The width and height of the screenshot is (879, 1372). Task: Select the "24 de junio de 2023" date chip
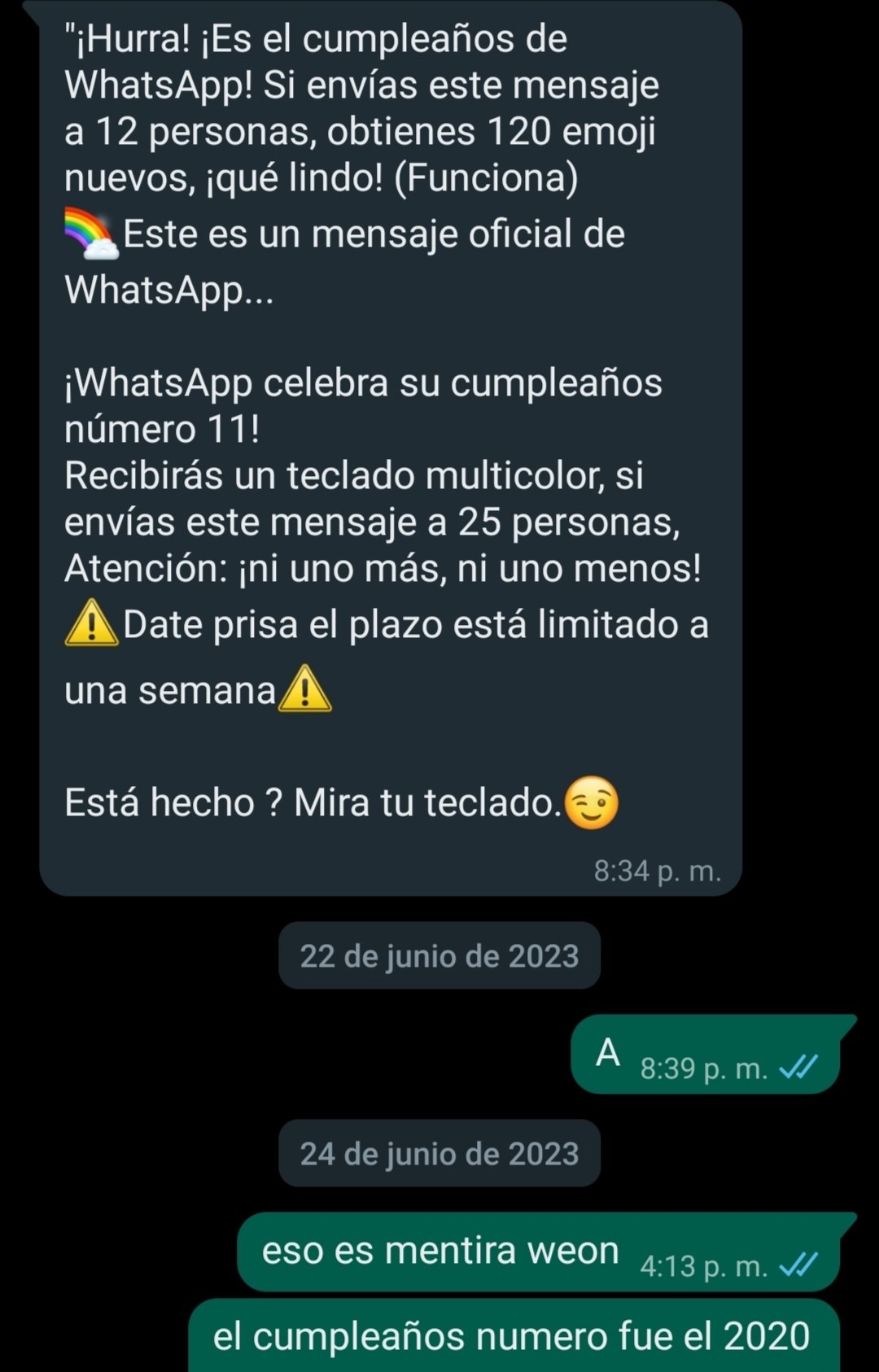pos(439,1151)
